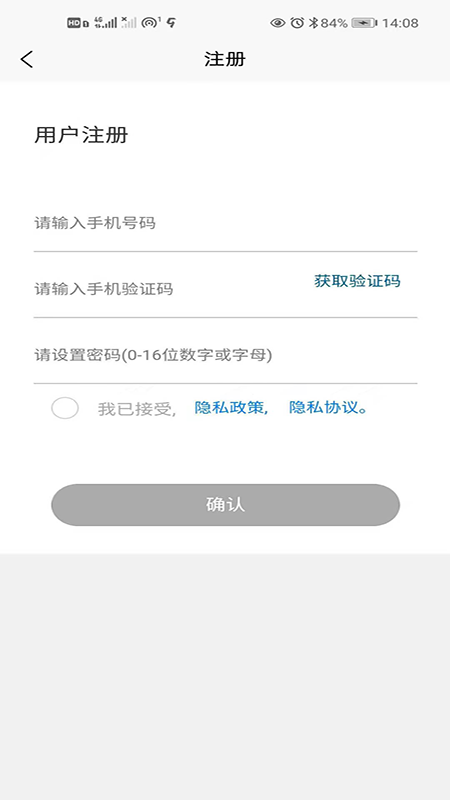The width and height of the screenshot is (450, 800).
Task: Focus the phone verification code field
Action: click(x=168, y=289)
